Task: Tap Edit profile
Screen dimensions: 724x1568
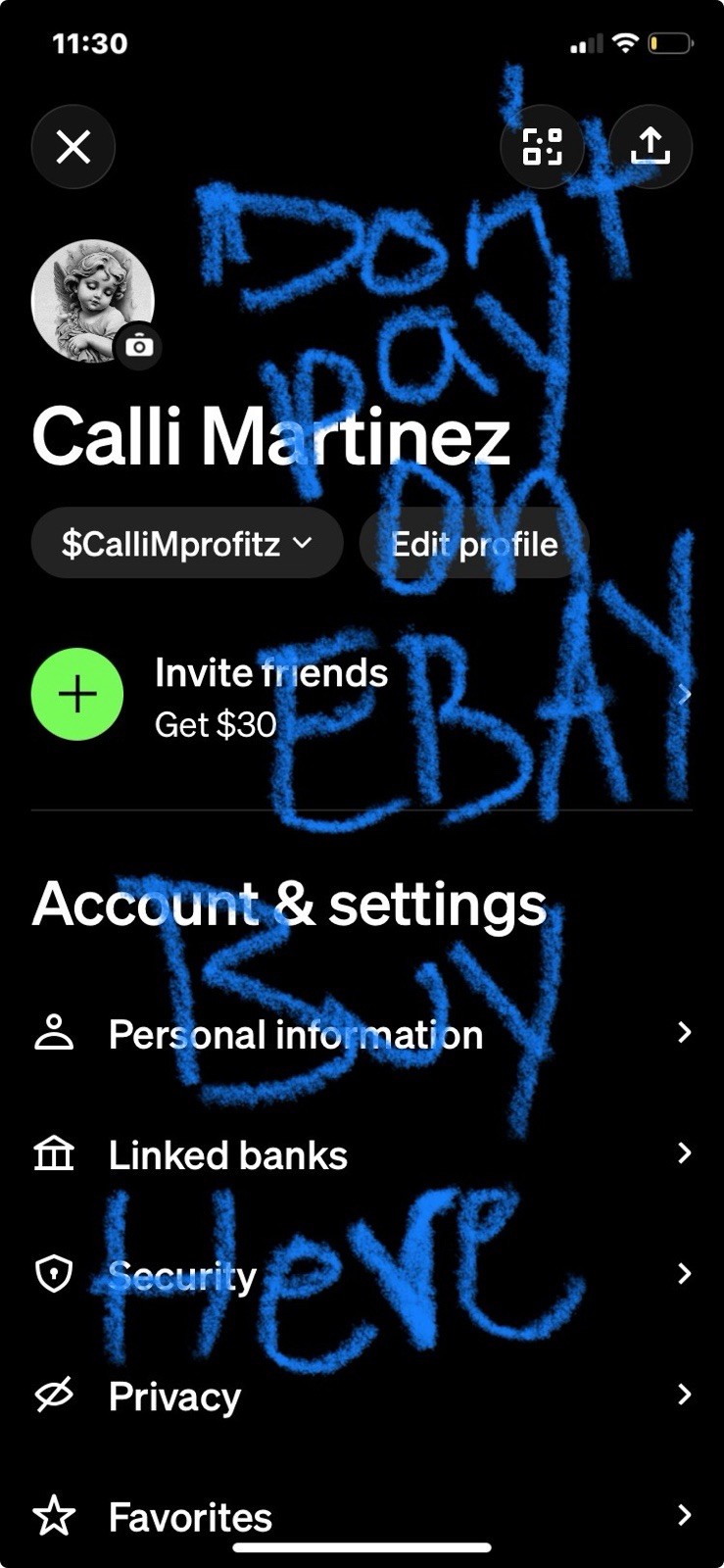Action: tap(474, 543)
